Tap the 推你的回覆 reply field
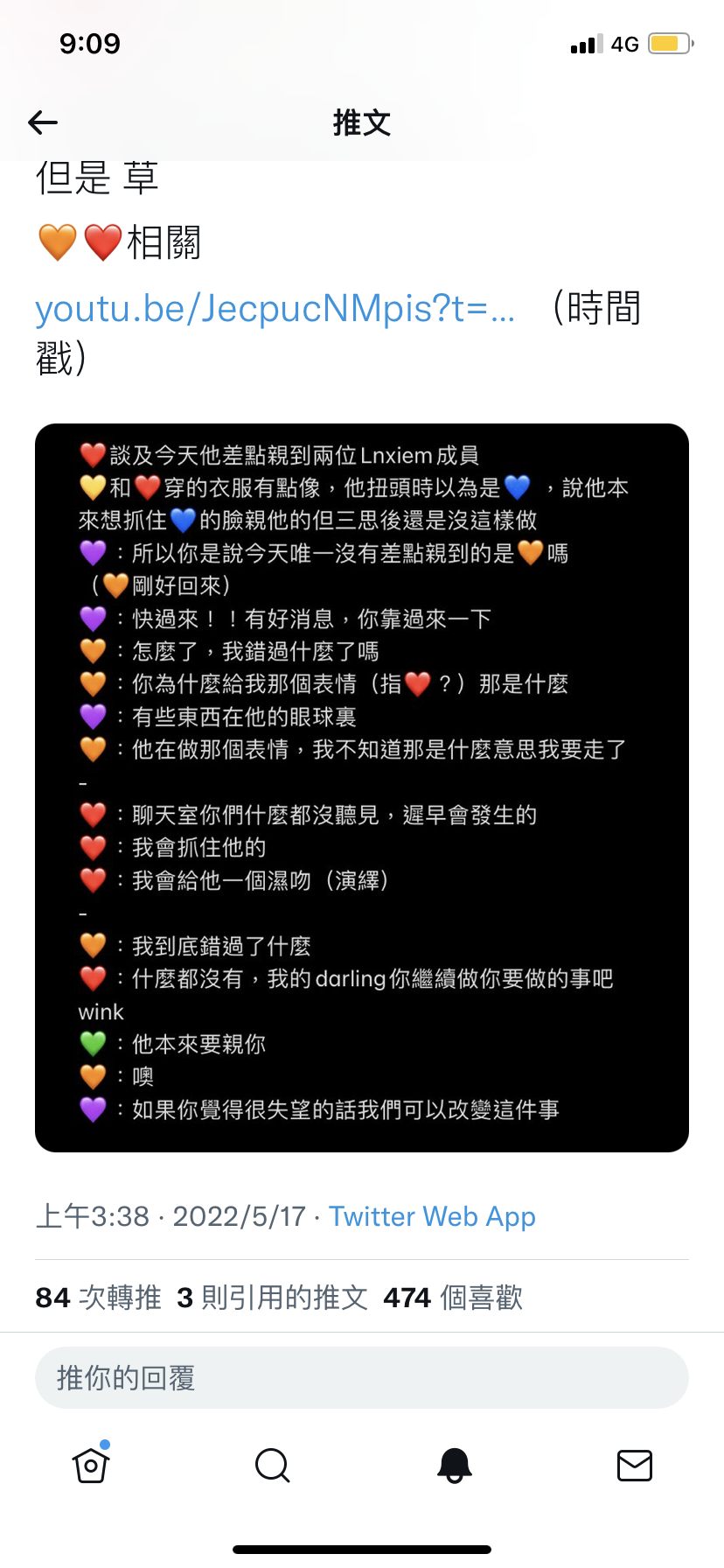The image size is (724, 1568). (362, 1378)
